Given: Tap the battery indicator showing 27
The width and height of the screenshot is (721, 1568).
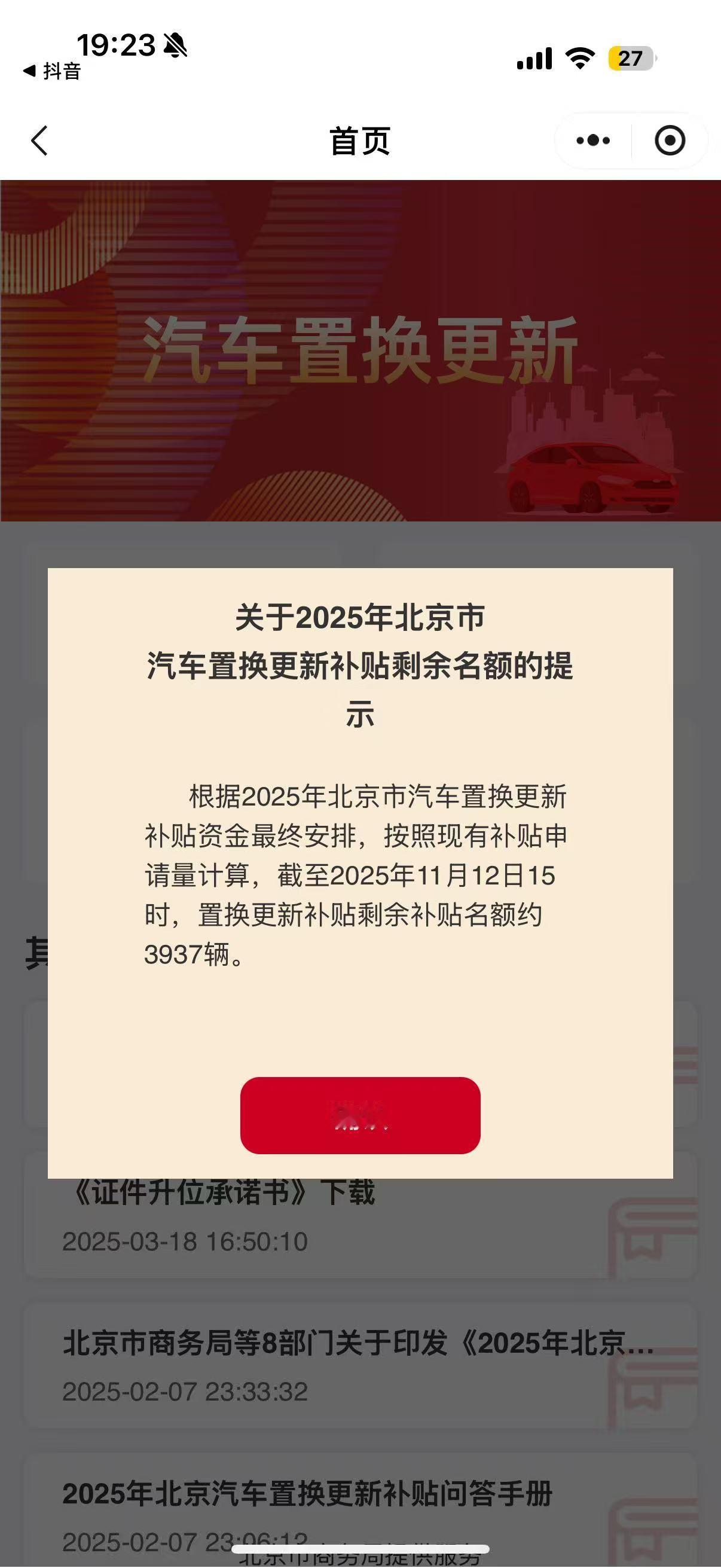Looking at the screenshot, I should pos(629,57).
